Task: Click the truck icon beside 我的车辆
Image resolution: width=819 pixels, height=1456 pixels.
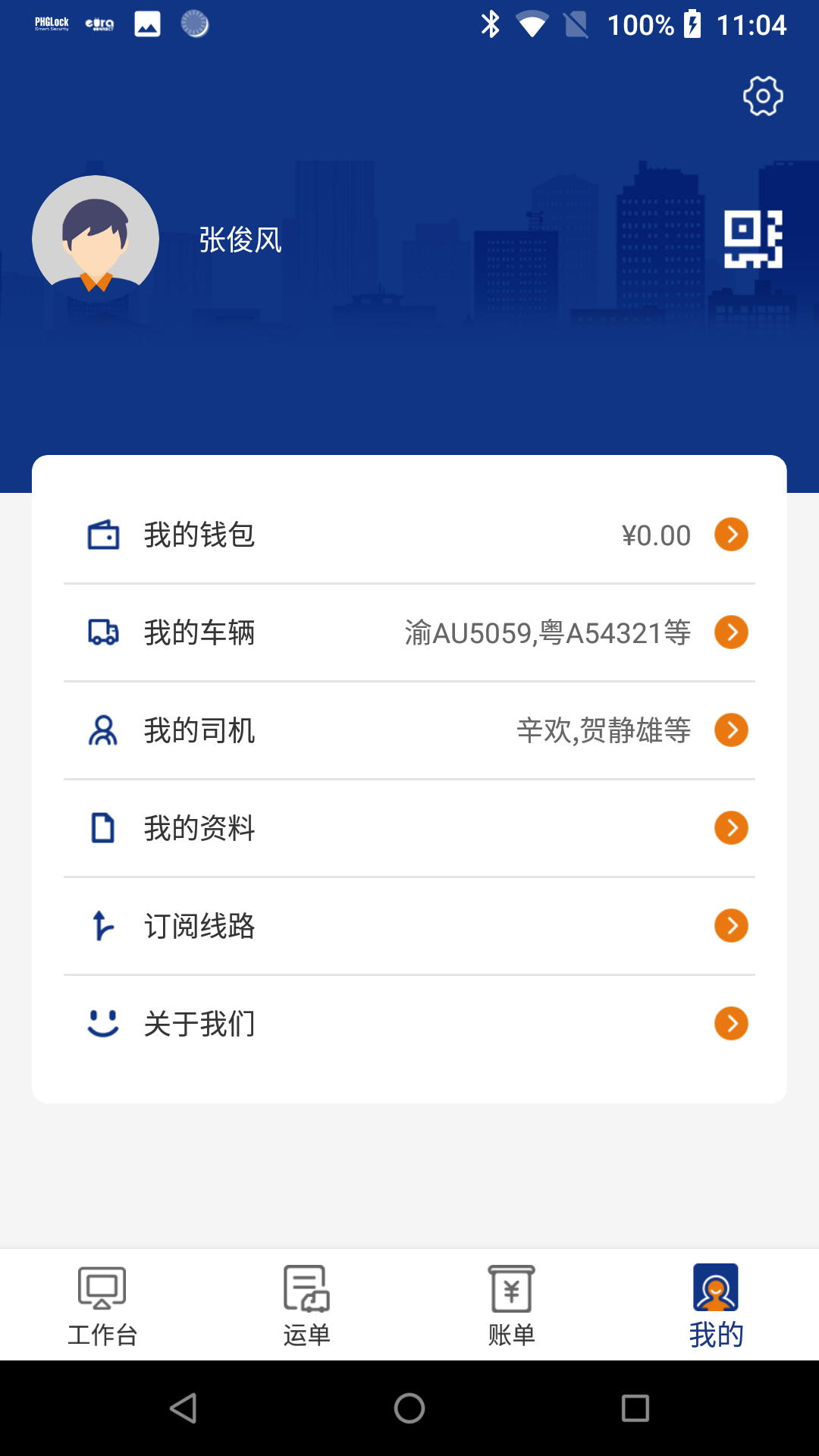Action: [x=102, y=632]
